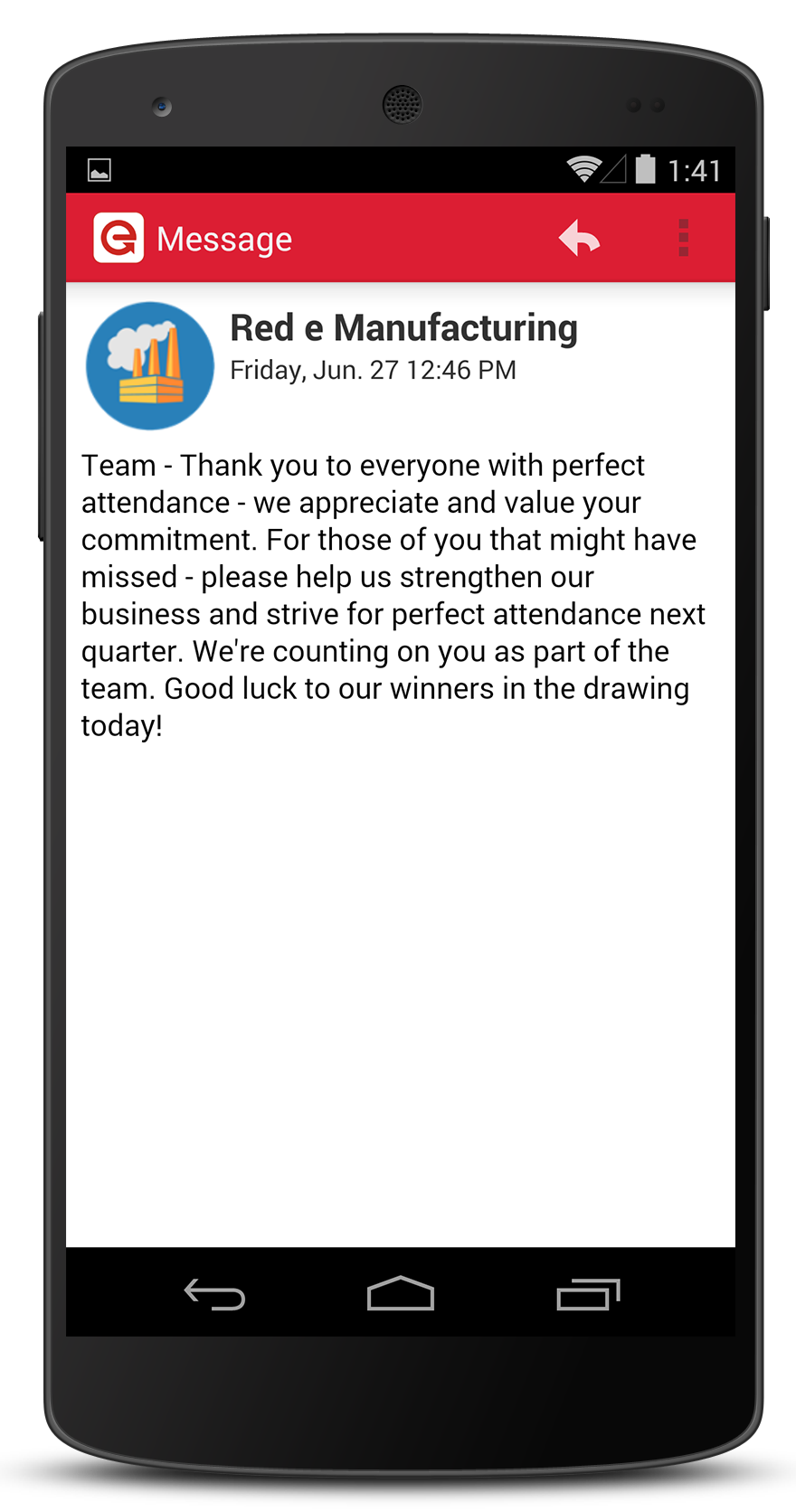Reply to this message with the arrow

click(x=580, y=239)
